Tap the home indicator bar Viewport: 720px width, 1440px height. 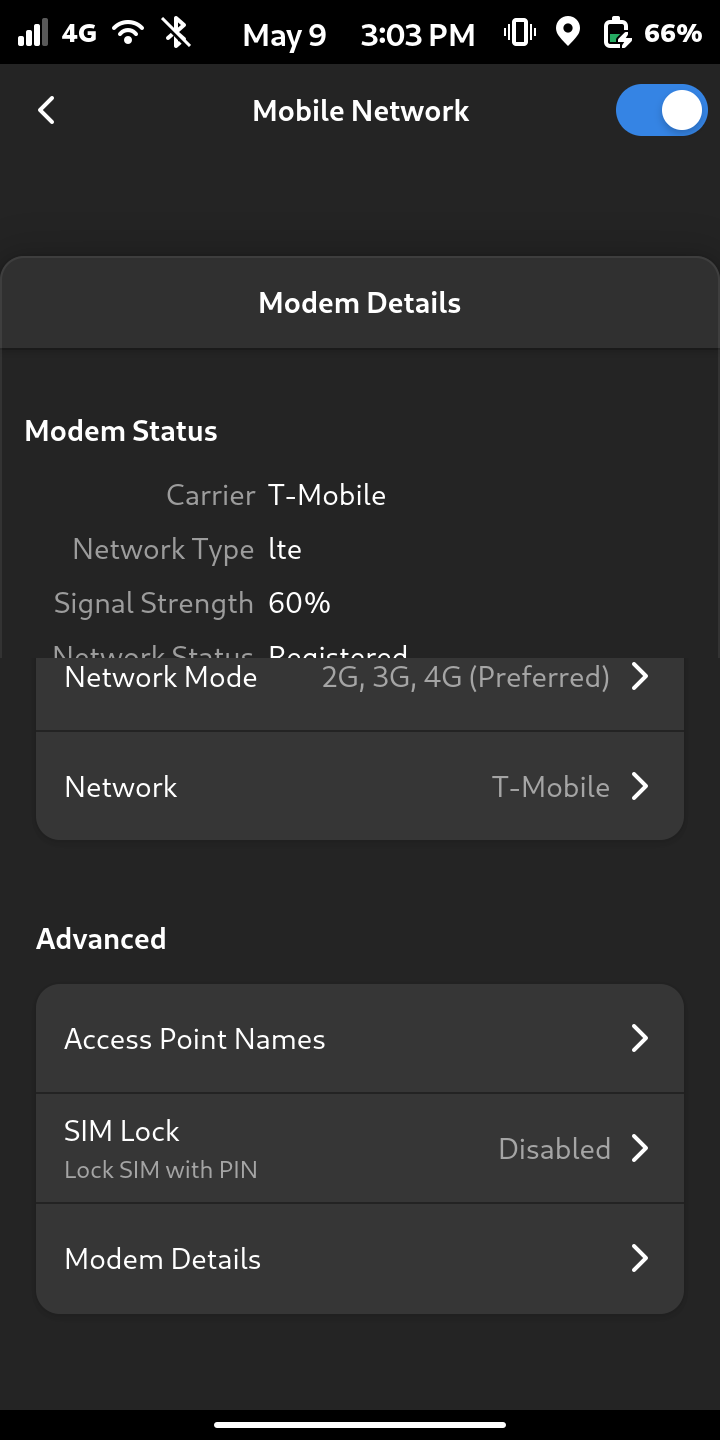pos(360,1424)
